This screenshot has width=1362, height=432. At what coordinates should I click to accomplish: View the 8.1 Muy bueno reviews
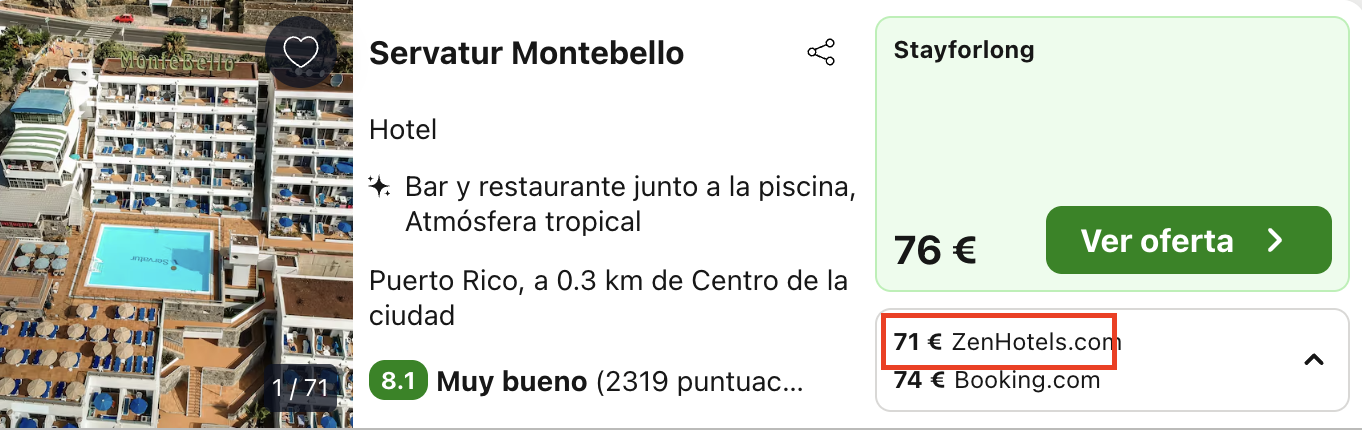coord(585,381)
